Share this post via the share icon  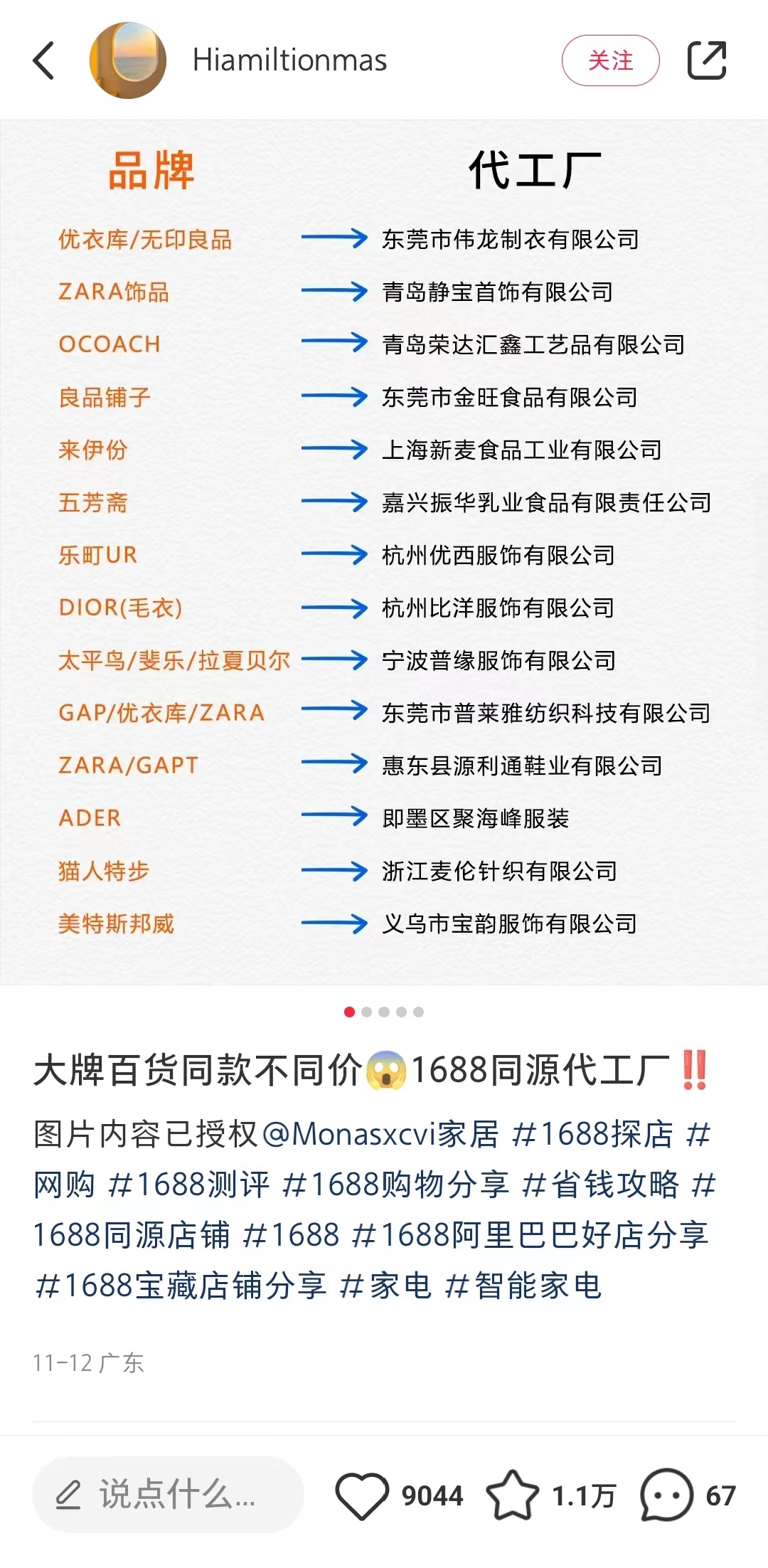[x=706, y=60]
